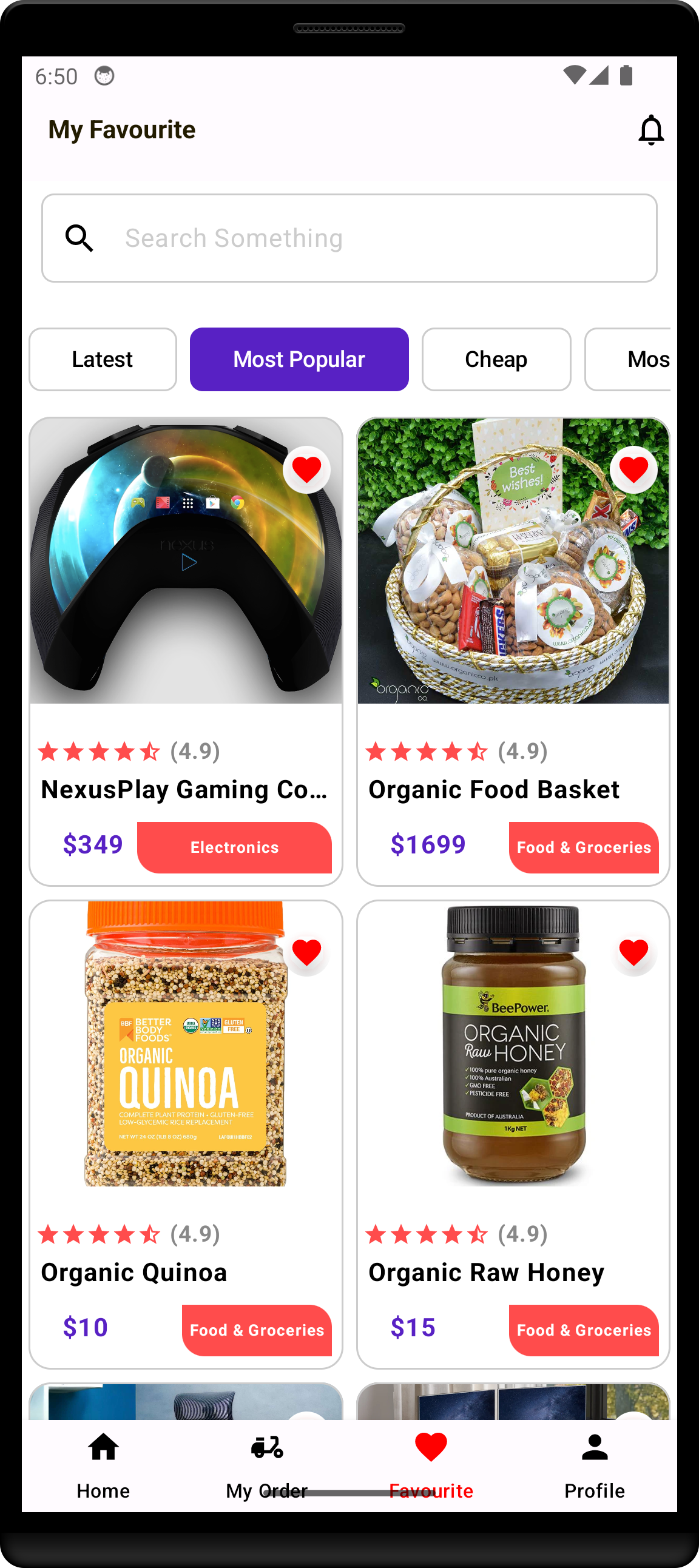Select the Latest filter chip
Screen dimensions: 699x1568
coord(103,359)
